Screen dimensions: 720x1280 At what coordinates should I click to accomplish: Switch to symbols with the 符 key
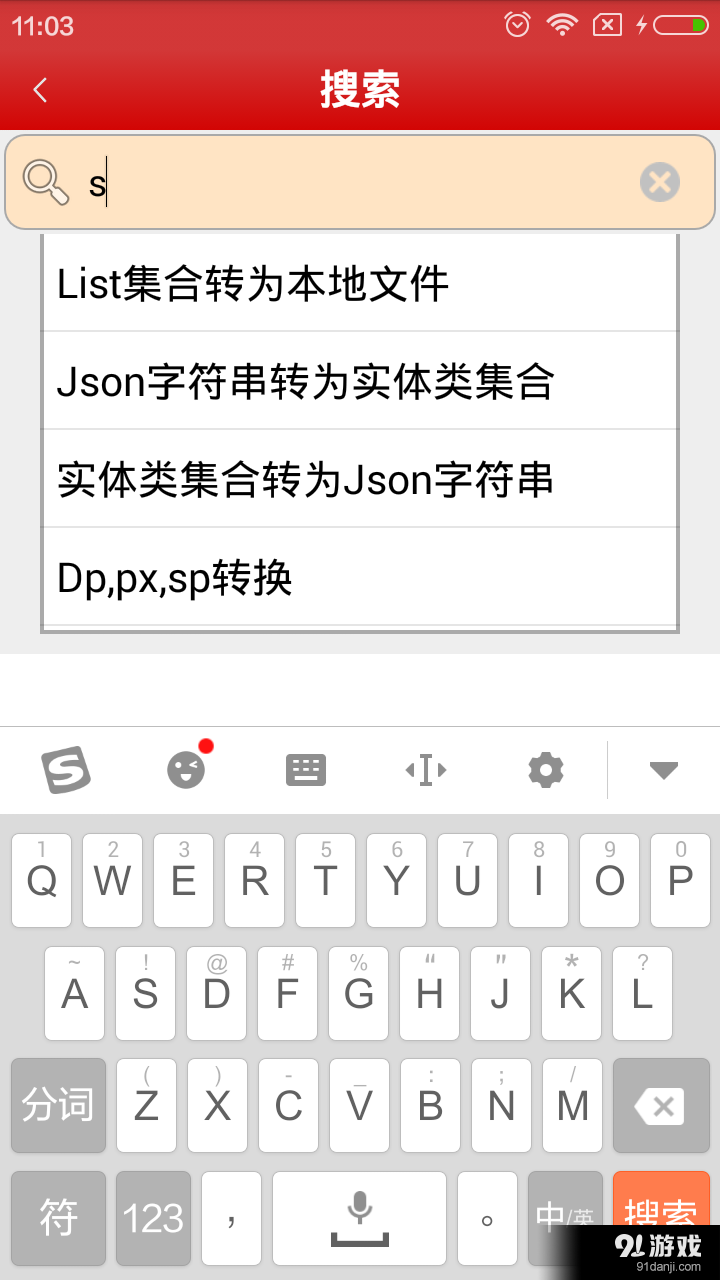57,1219
